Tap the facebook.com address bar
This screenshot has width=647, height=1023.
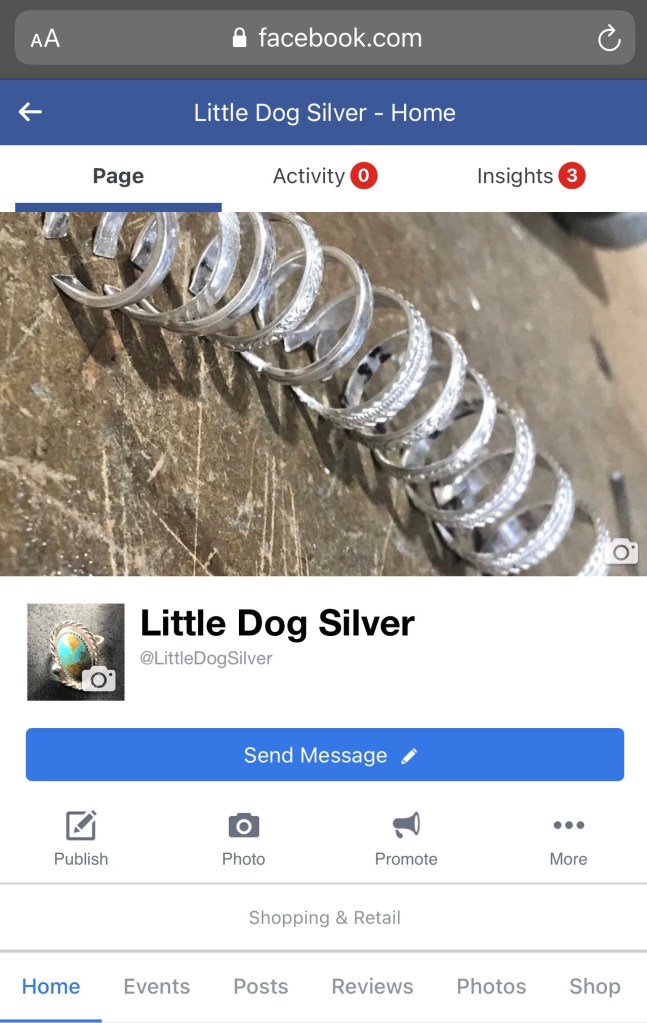coord(325,39)
